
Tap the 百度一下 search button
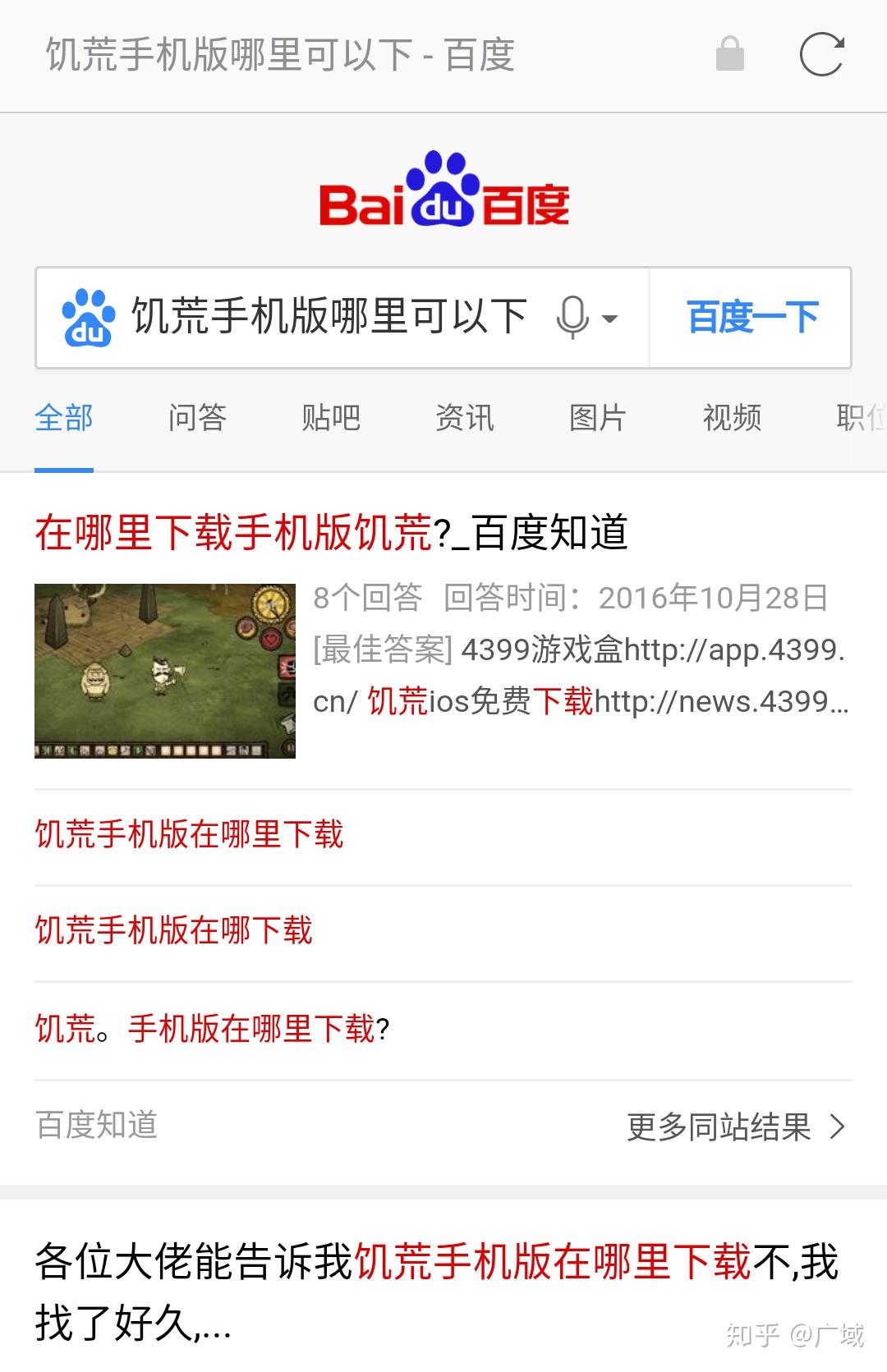pos(751,318)
